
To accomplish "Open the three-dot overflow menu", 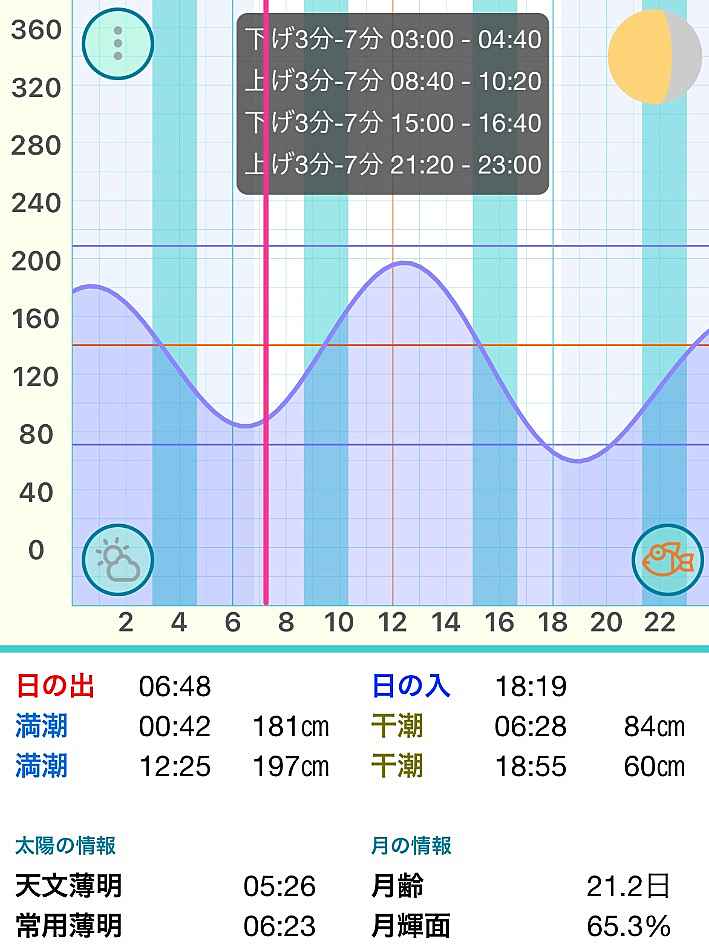I will pos(118,44).
